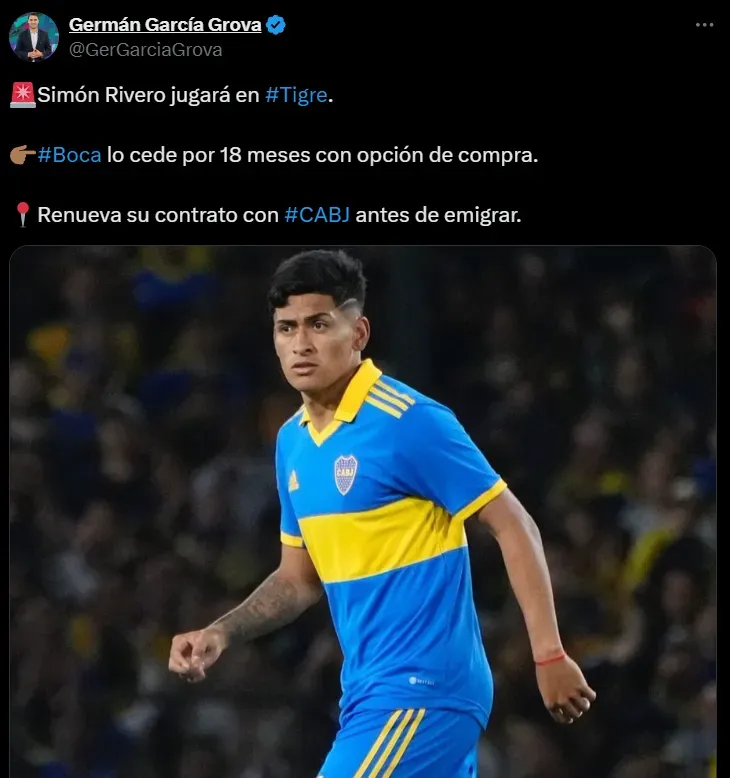Open the #Tigre hashtag
730x778 pixels.
tap(296, 95)
